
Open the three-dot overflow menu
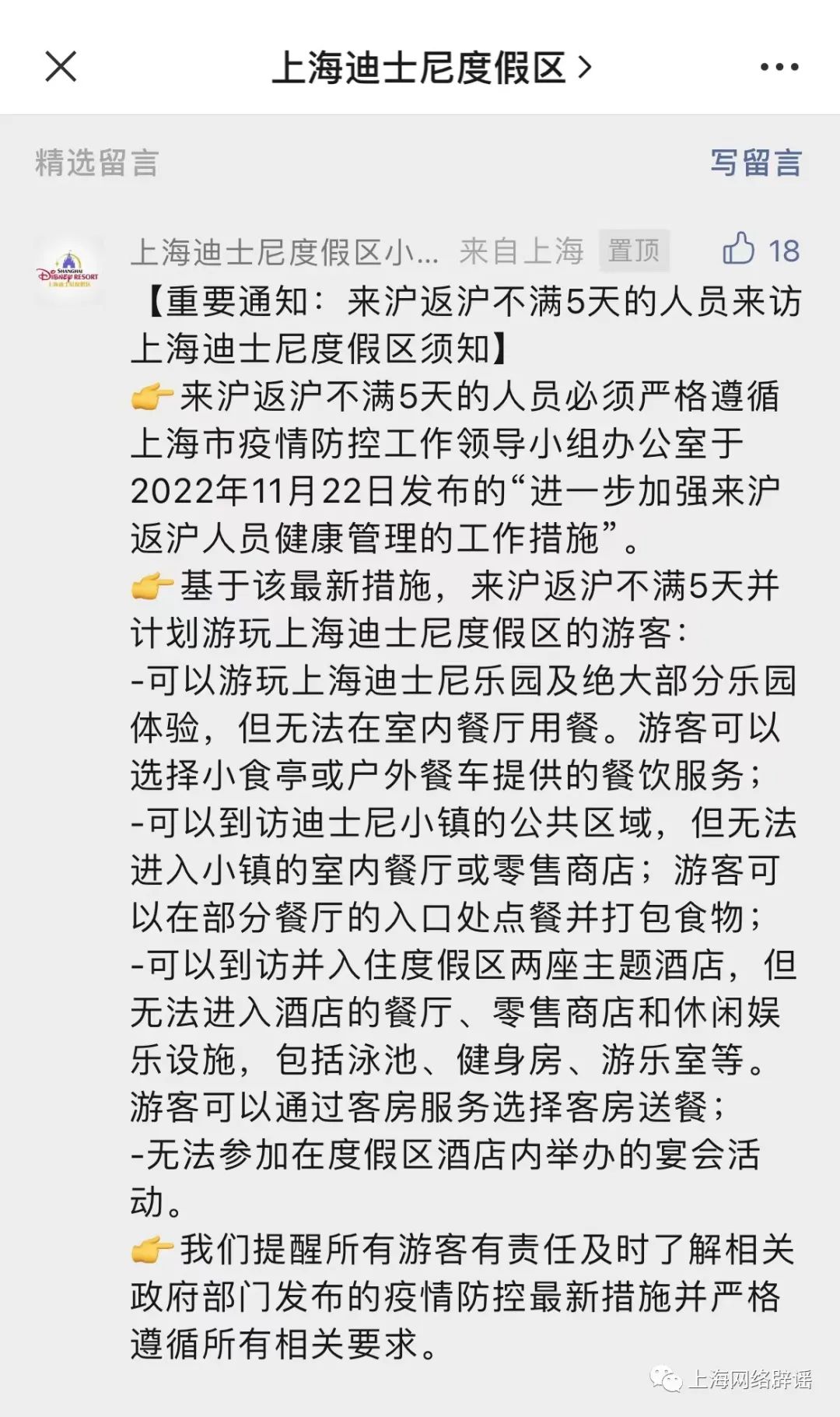point(779,68)
